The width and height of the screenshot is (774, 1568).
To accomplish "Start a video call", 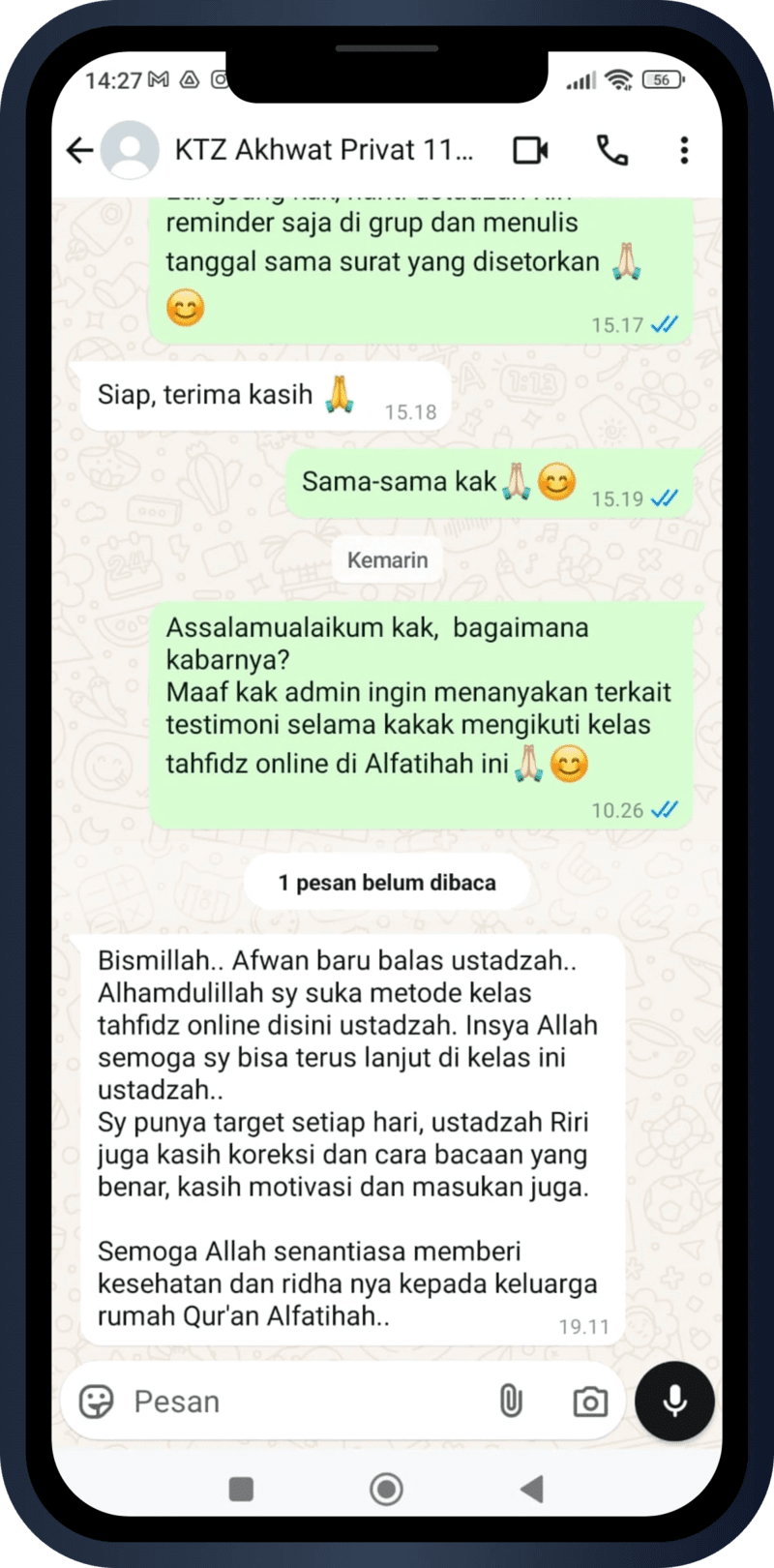I will coord(530,150).
